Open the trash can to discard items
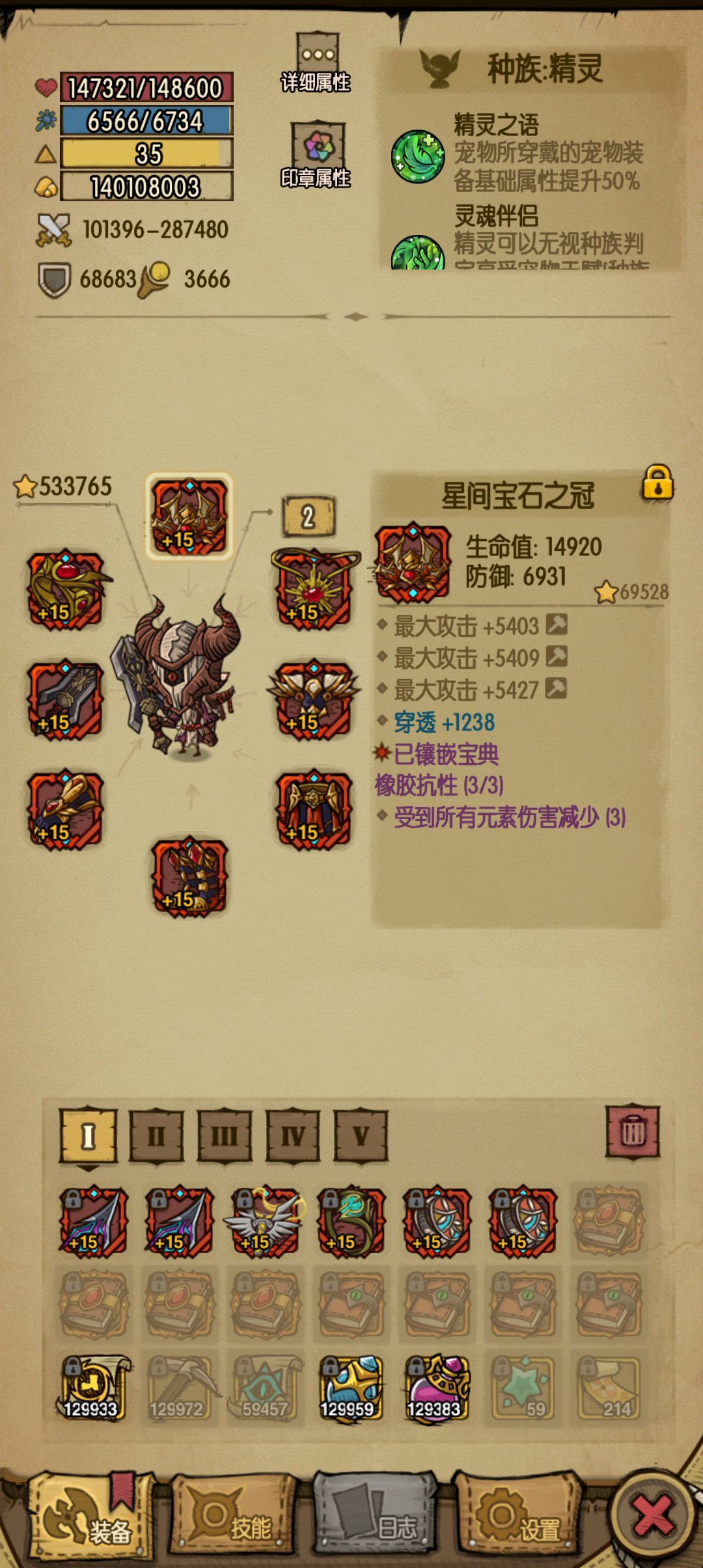703x1568 pixels. tap(633, 1132)
